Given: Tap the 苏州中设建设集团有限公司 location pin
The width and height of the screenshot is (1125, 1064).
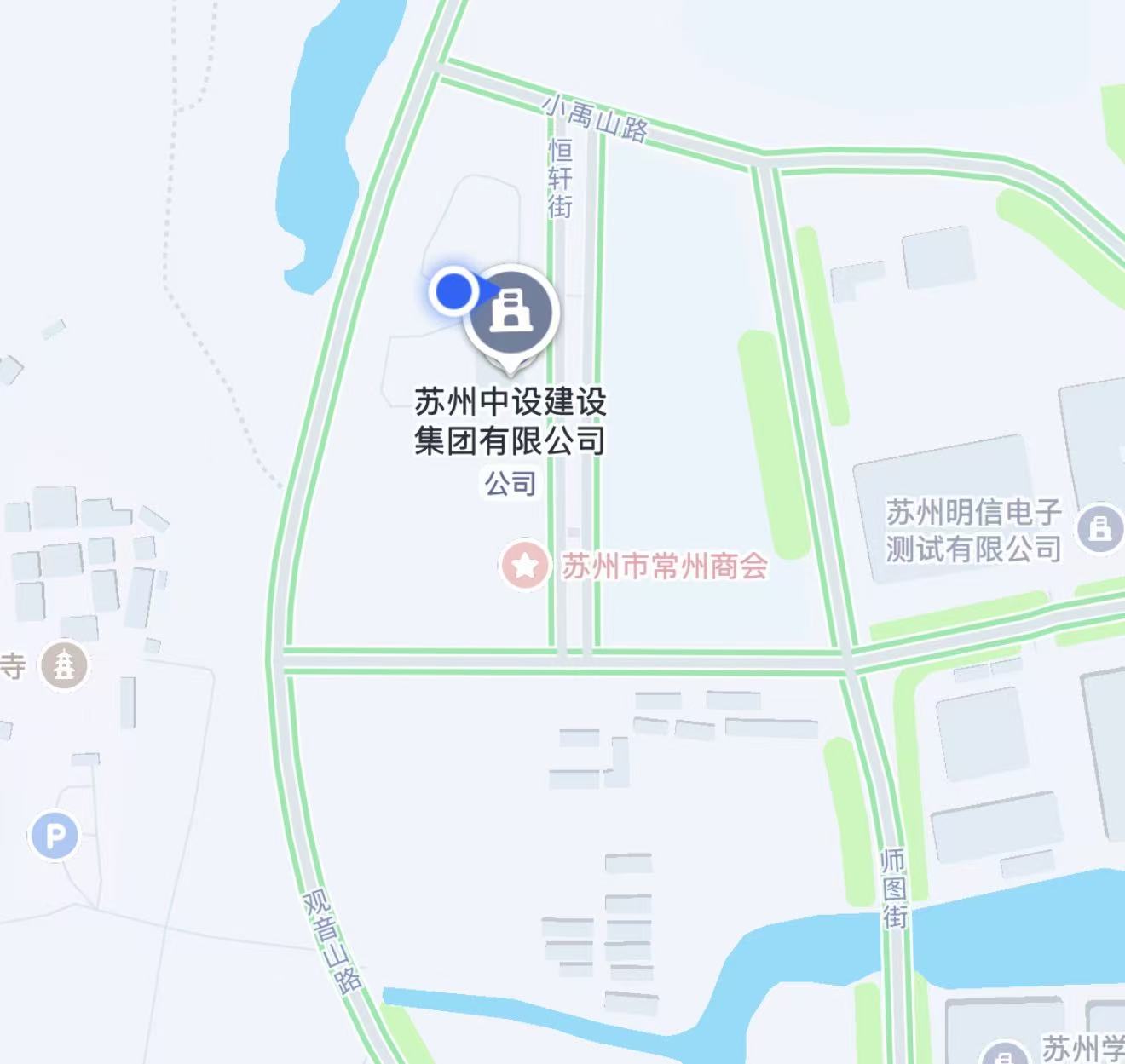Looking at the screenshot, I should tap(511, 310).
